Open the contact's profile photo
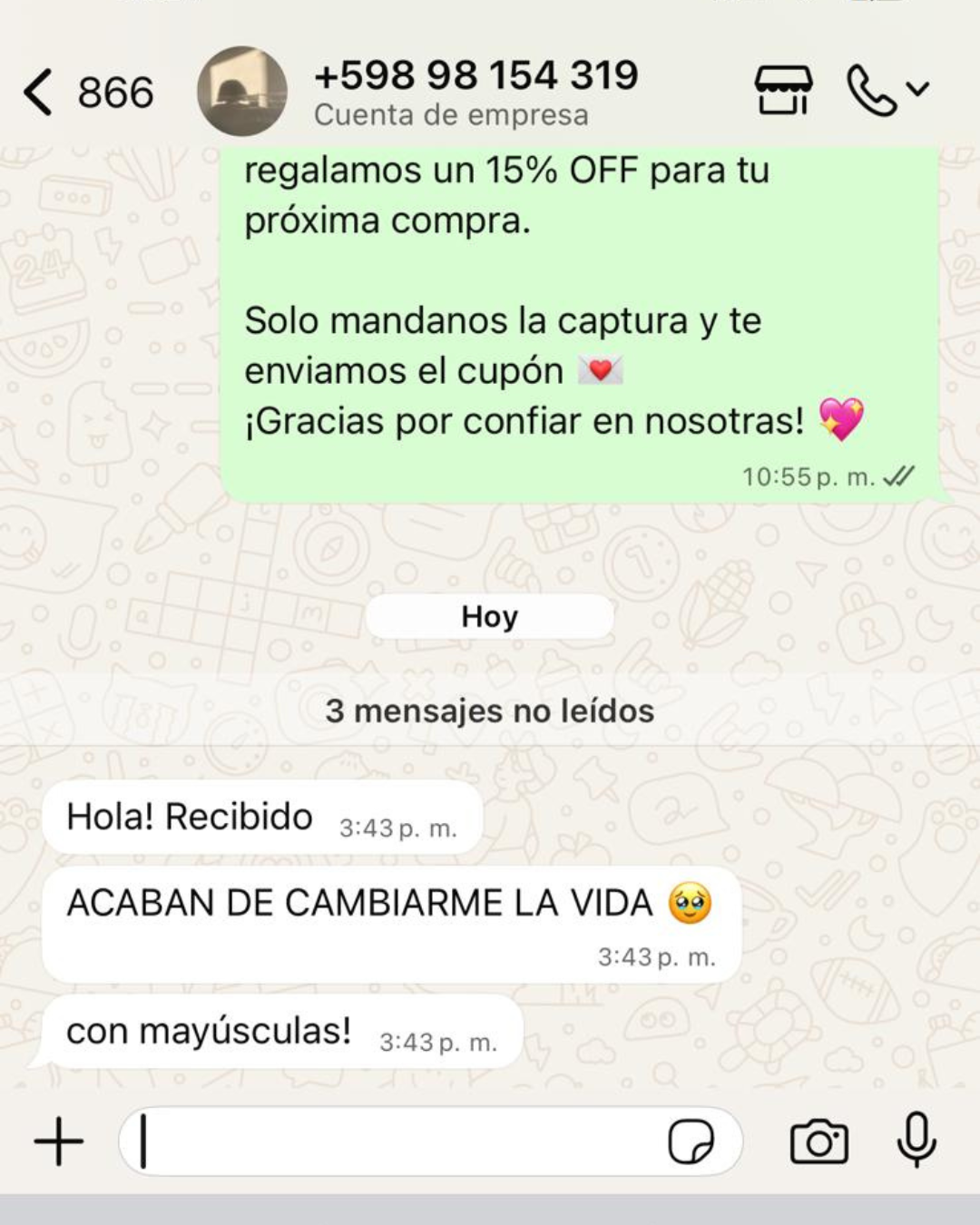The height and width of the screenshot is (1225, 980). (242, 92)
